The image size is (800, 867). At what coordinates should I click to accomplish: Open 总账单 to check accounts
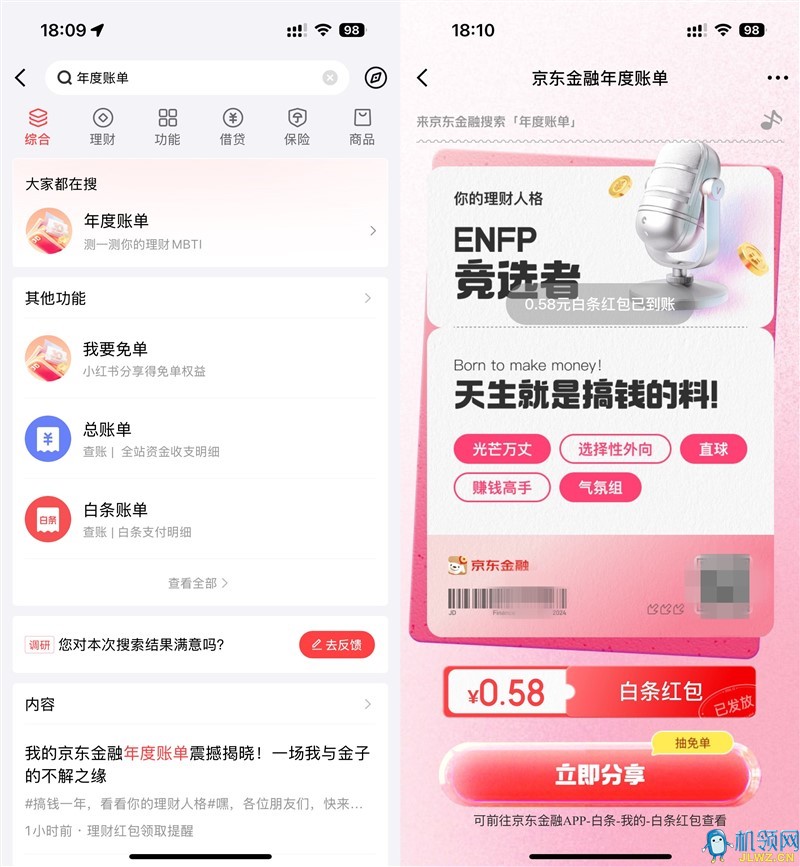(x=200, y=439)
